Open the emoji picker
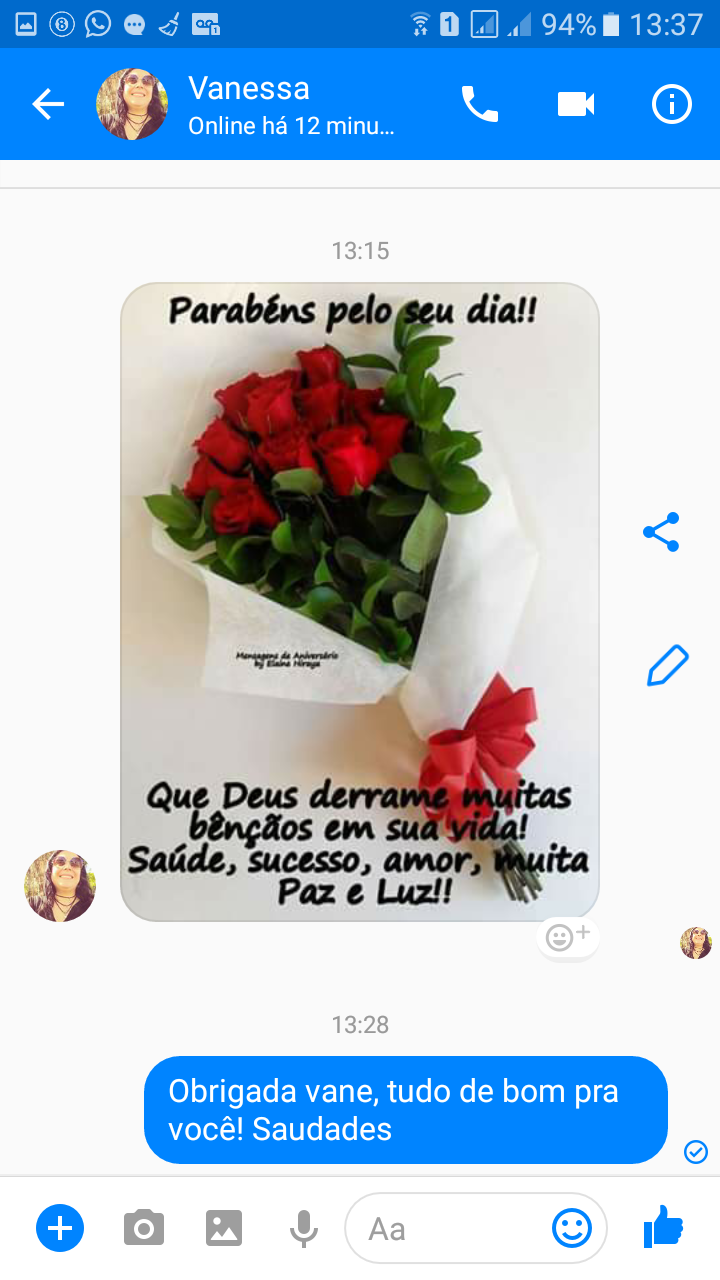 tap(572, 1228)
